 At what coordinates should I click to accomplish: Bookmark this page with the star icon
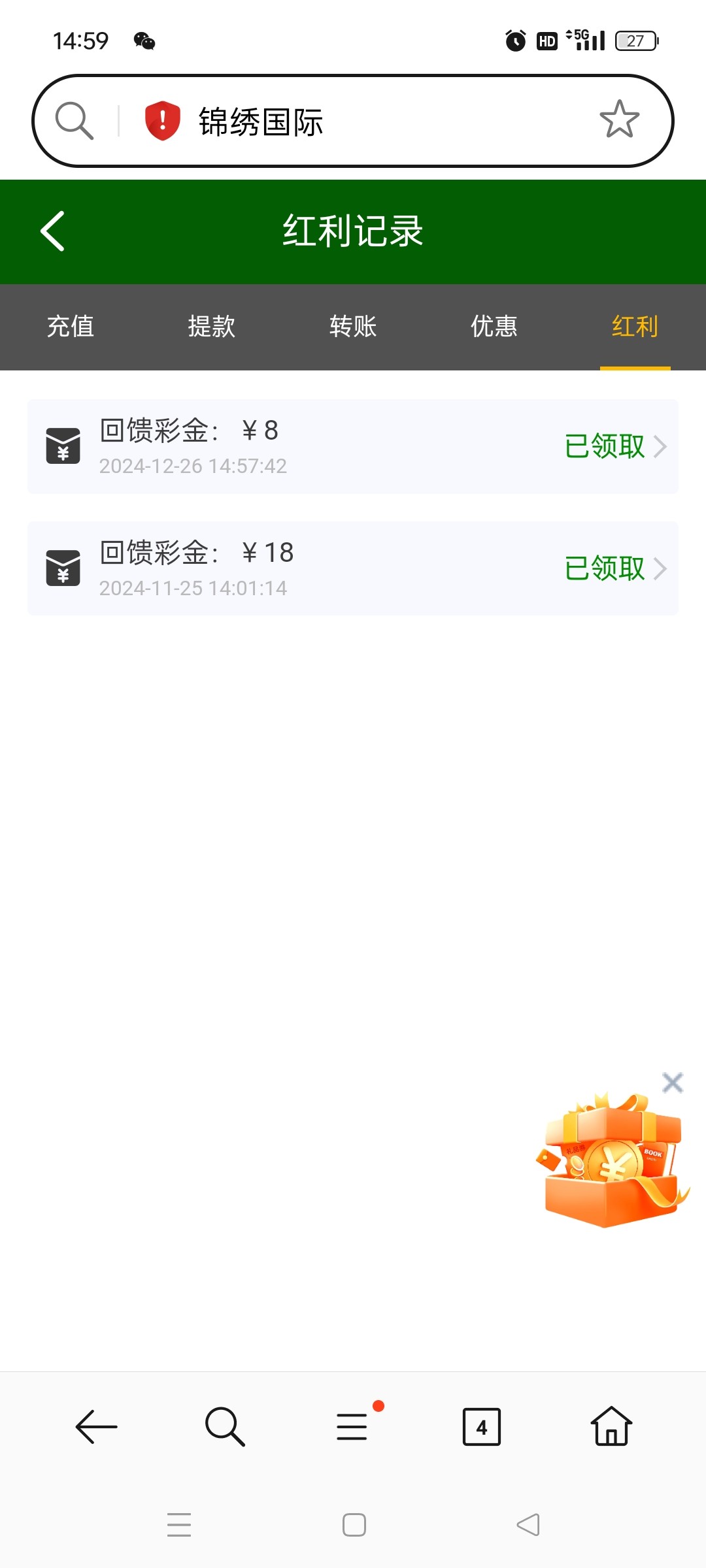click(618, 120)
